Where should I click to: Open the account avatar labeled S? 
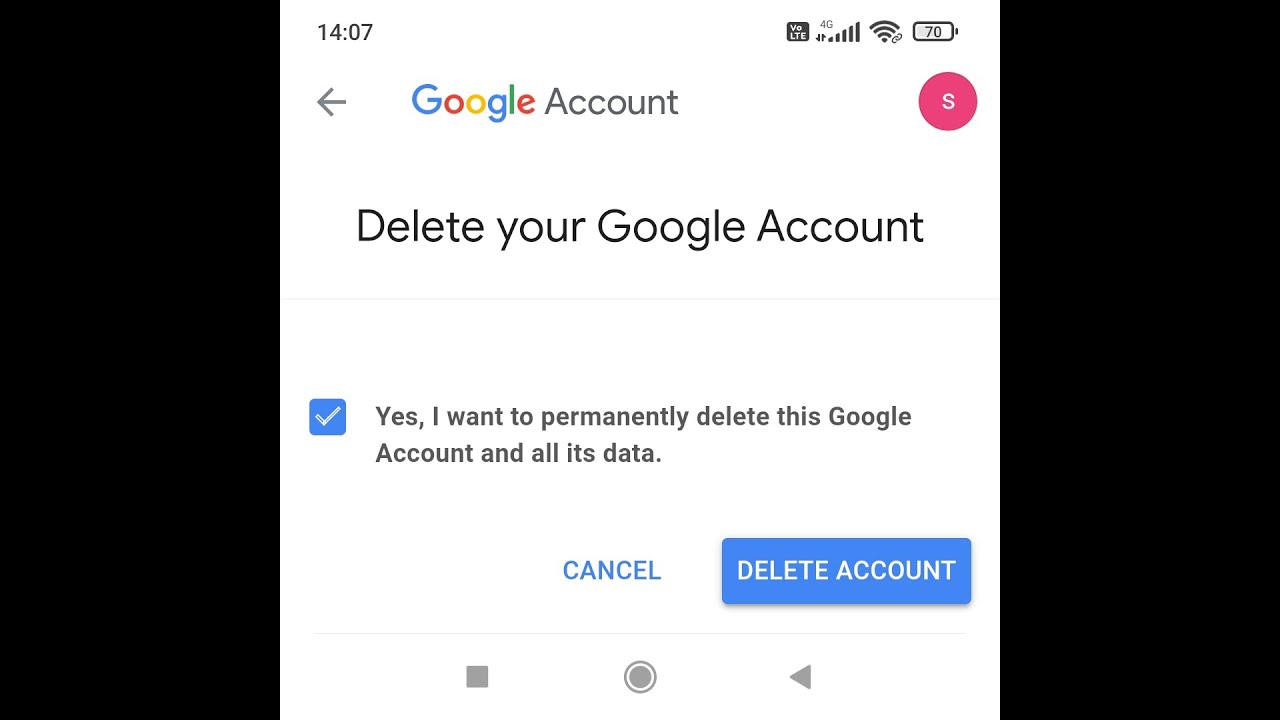pyautogui.click(x=948, y=102)
